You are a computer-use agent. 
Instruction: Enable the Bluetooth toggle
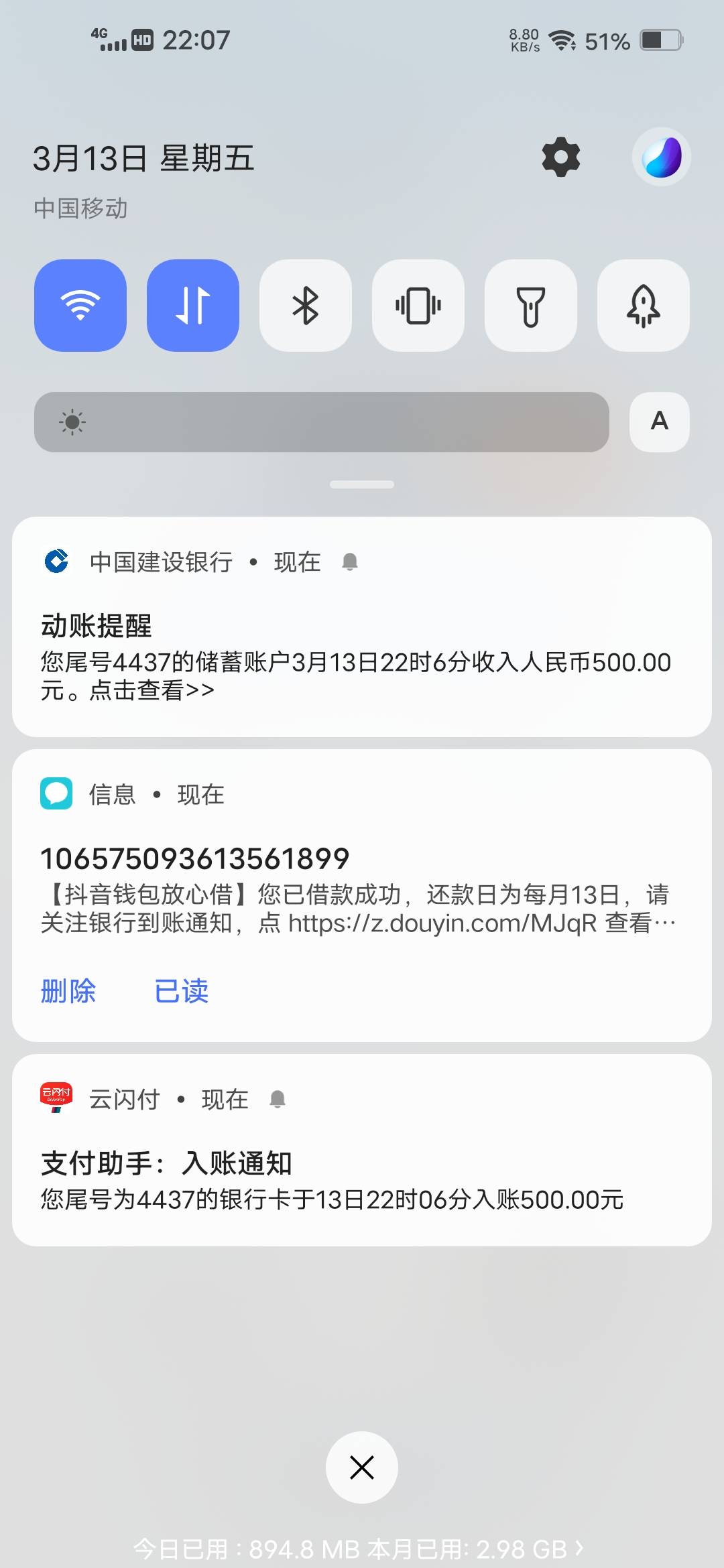click(x=306, y=306)
